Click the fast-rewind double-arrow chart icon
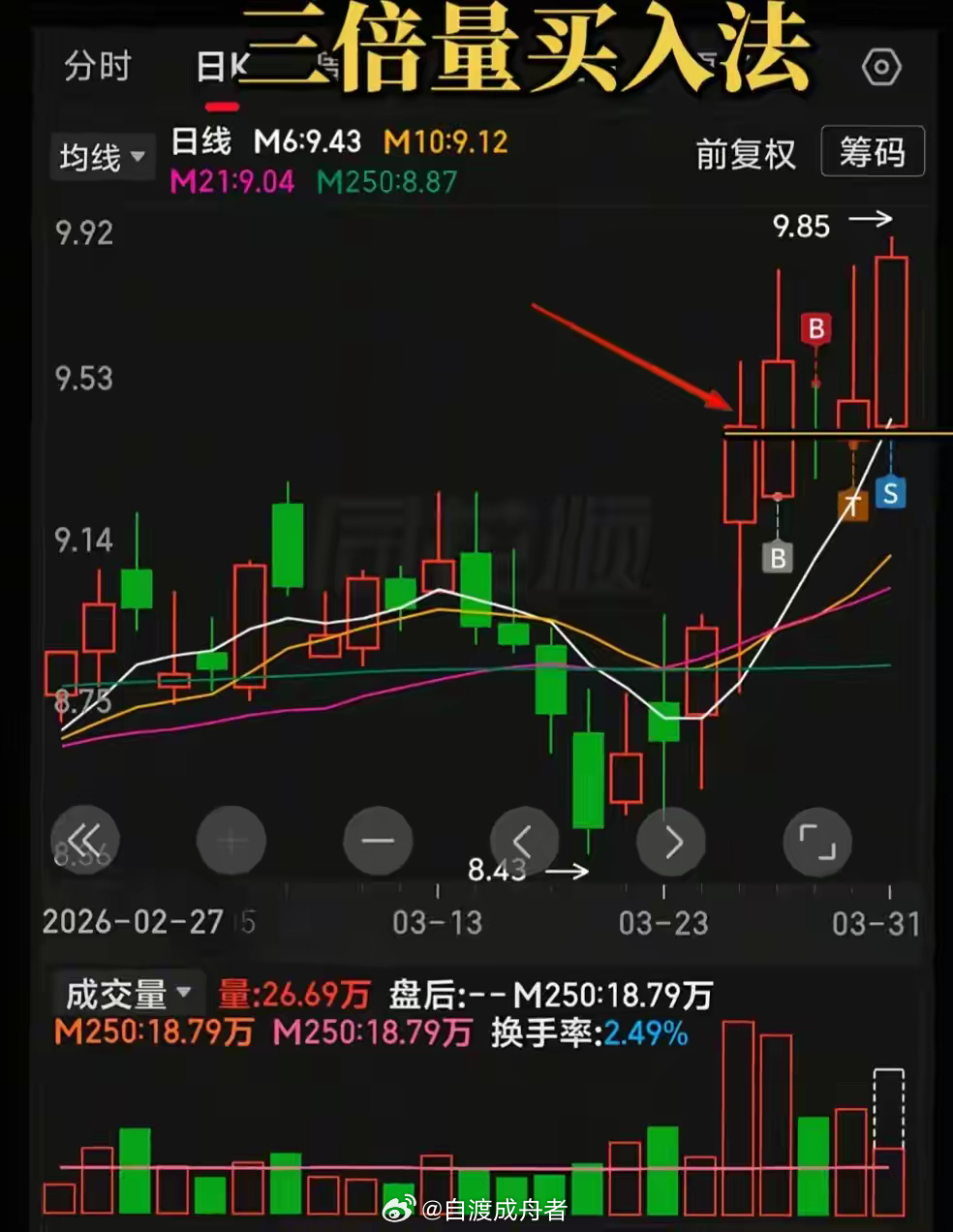 click(85, 841)
